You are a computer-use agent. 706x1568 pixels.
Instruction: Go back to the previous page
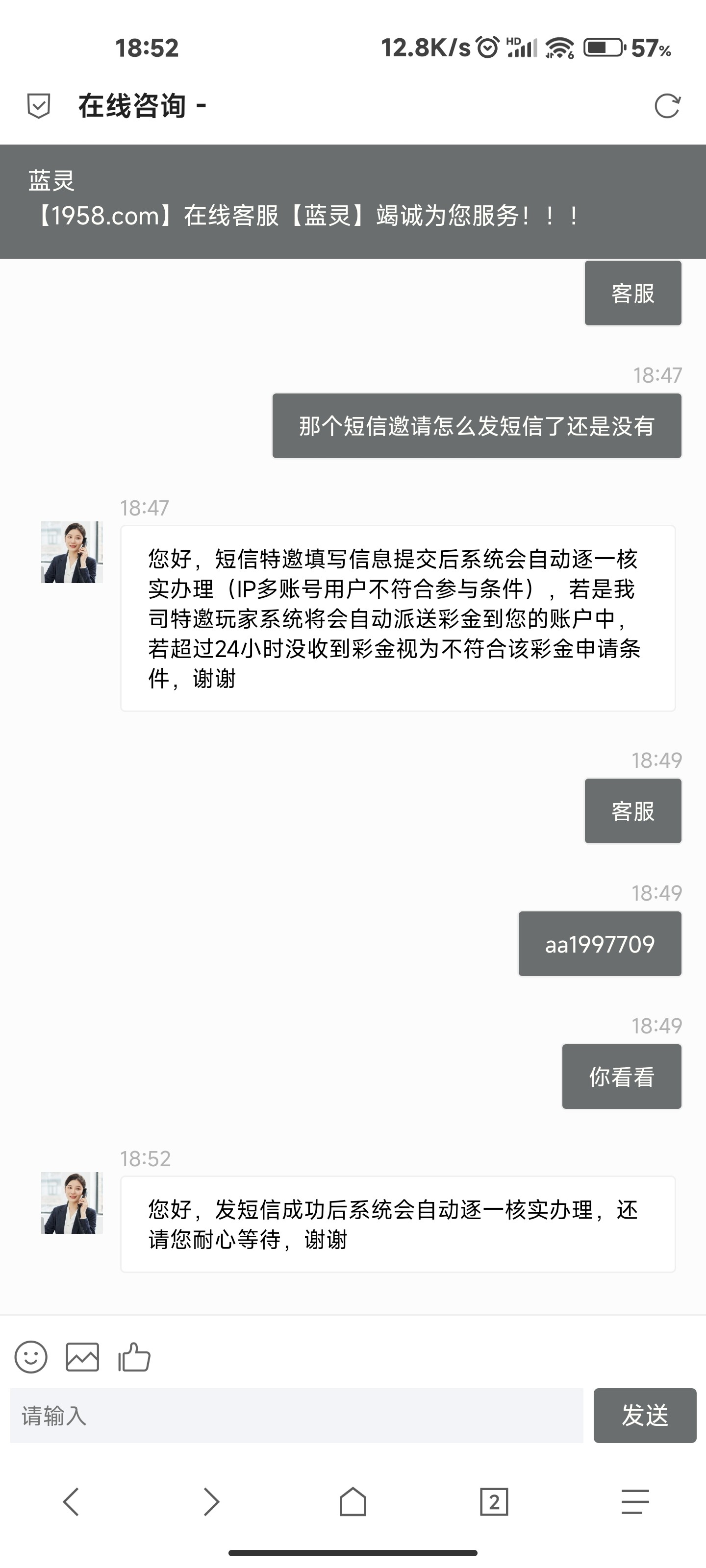(71, 1501)
